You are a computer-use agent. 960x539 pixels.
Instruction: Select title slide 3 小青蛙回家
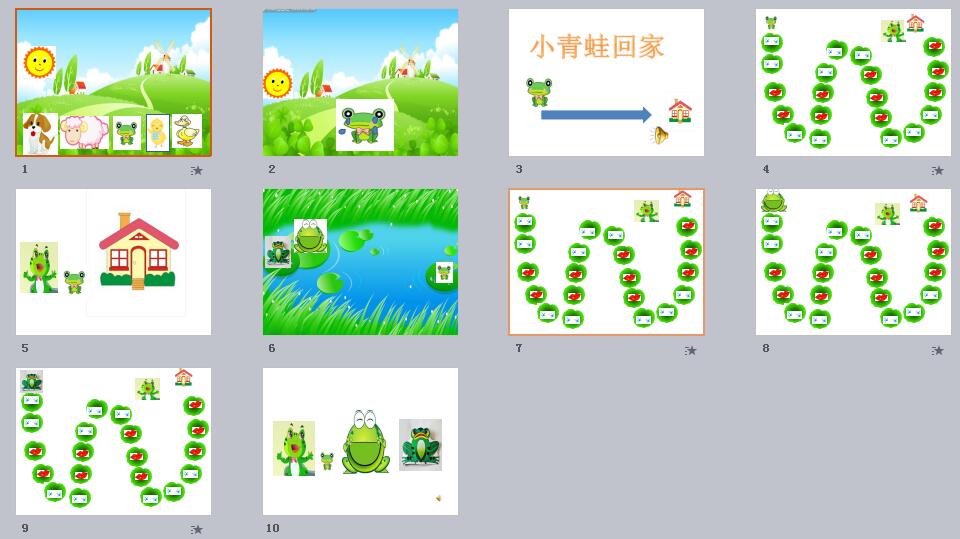(x=606, y=82)
